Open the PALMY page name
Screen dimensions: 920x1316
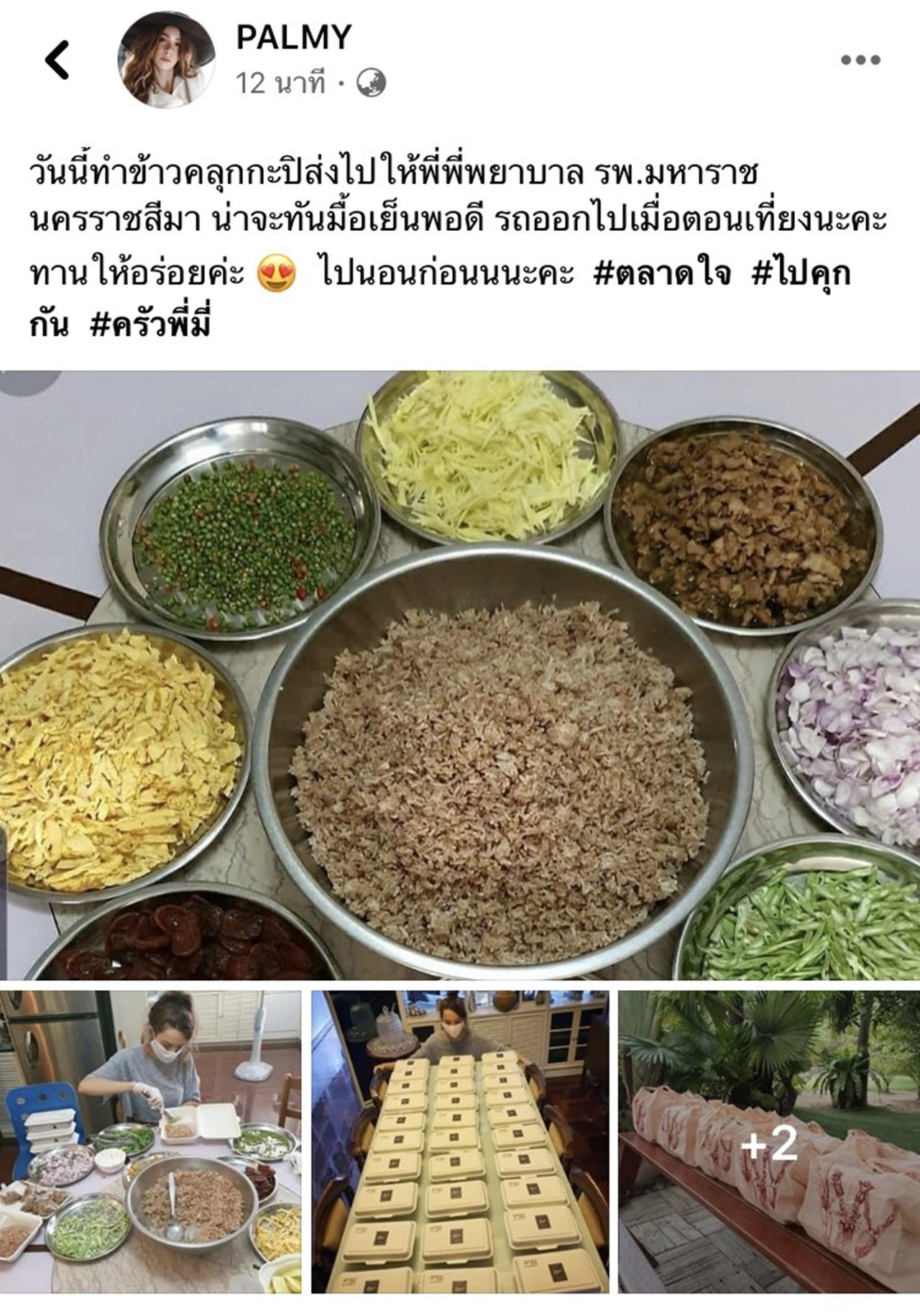293,37
